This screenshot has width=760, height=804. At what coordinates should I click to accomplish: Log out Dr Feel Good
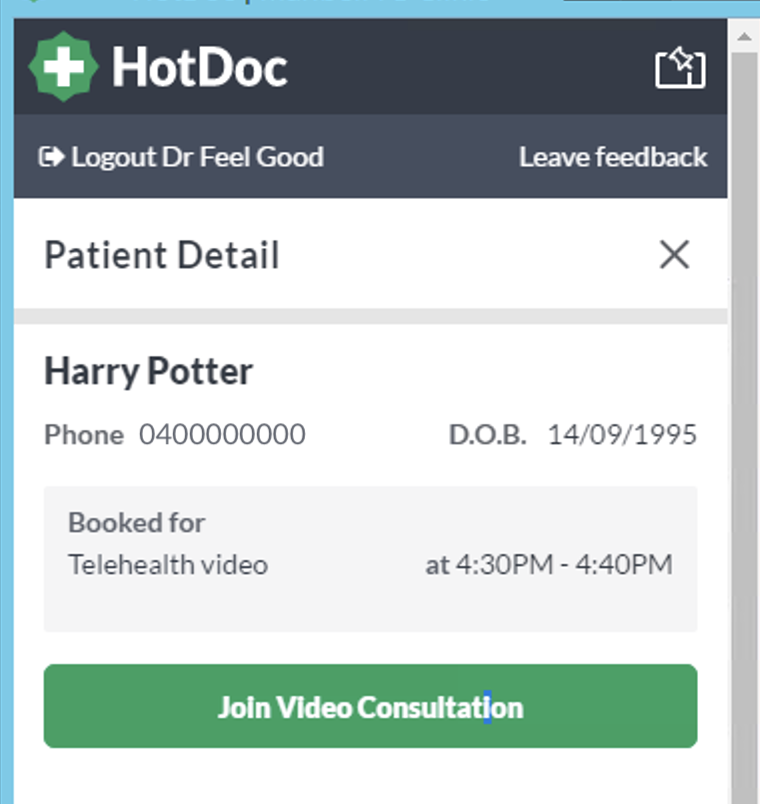(x=181, y=157)
